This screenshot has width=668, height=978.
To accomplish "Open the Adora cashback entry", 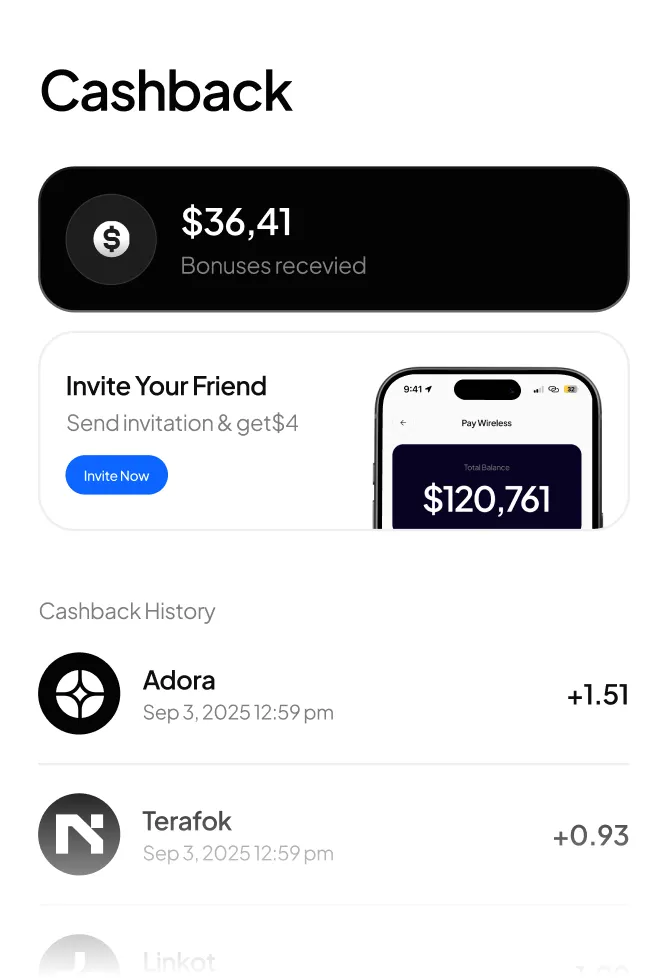I will click(333, 694).
